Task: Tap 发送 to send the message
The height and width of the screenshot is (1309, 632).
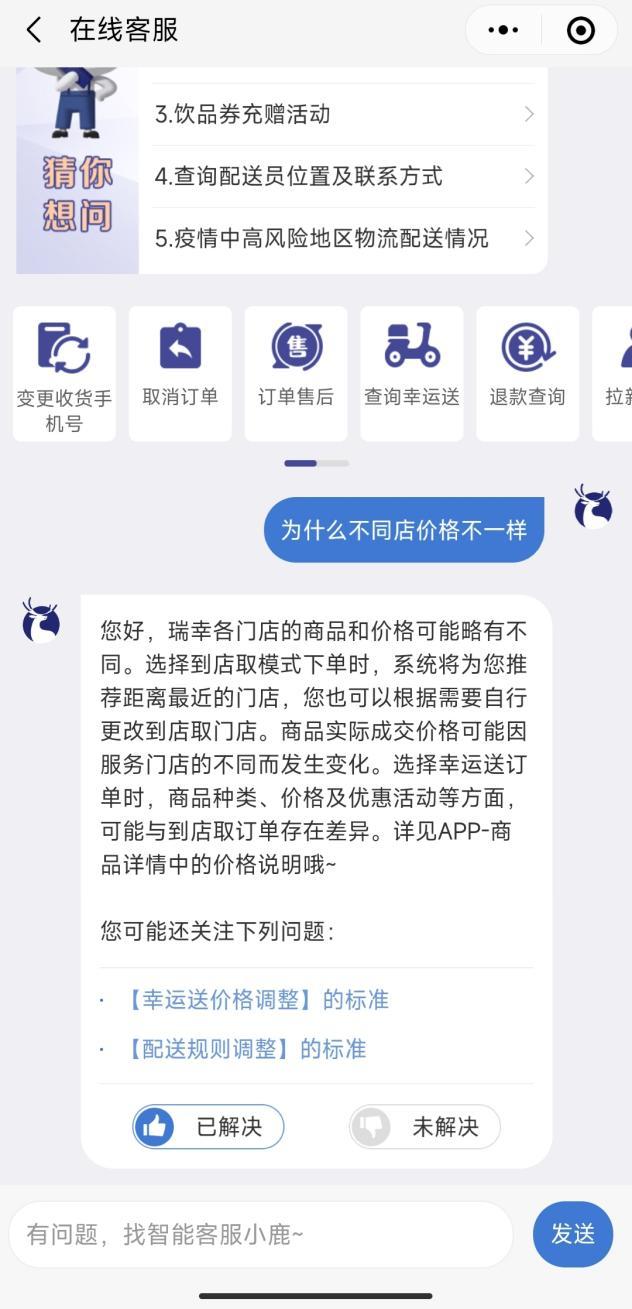Action: coord(573,1235)
